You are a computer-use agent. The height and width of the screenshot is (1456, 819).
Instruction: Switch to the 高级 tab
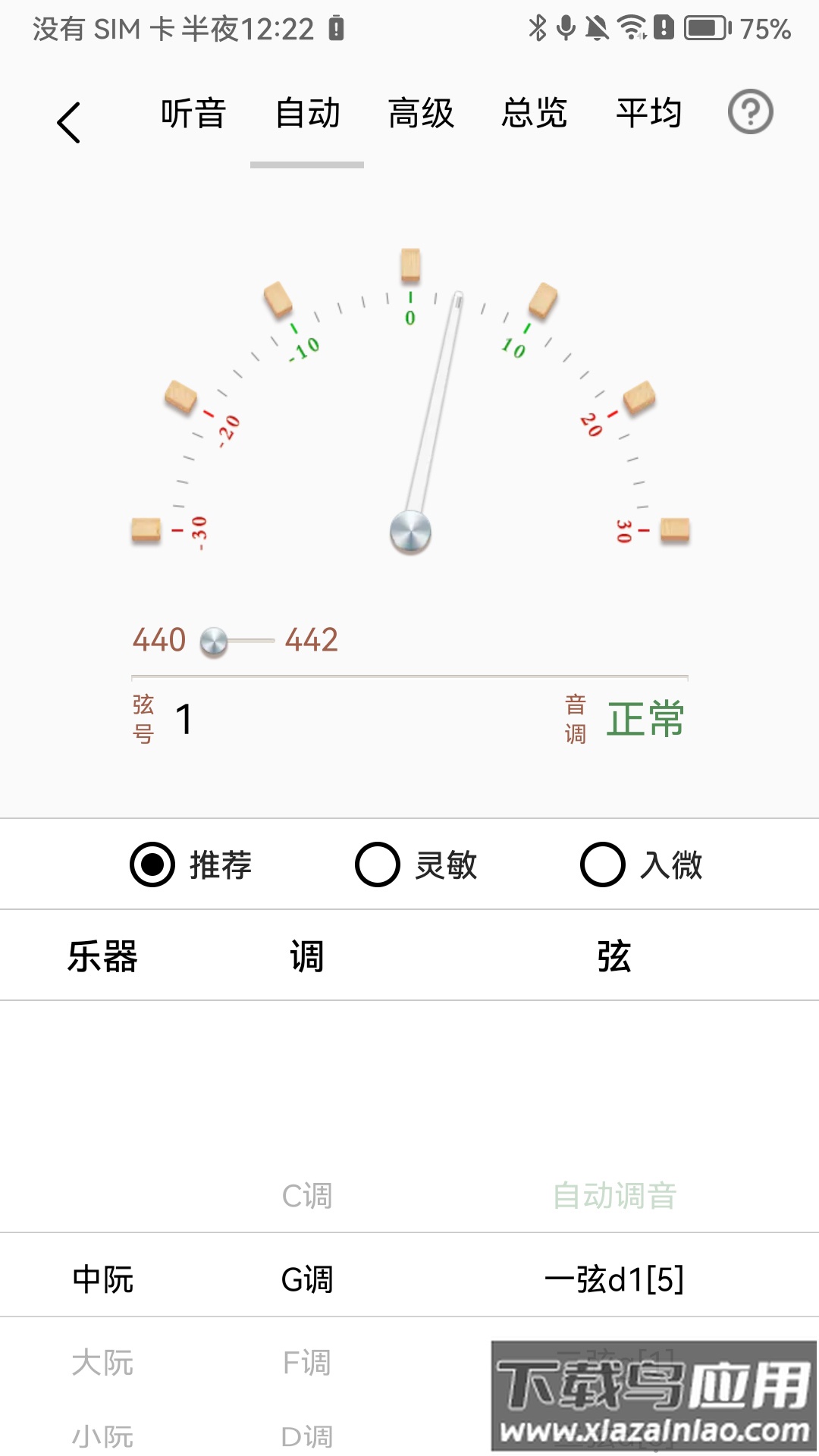(x=421, y=114)
